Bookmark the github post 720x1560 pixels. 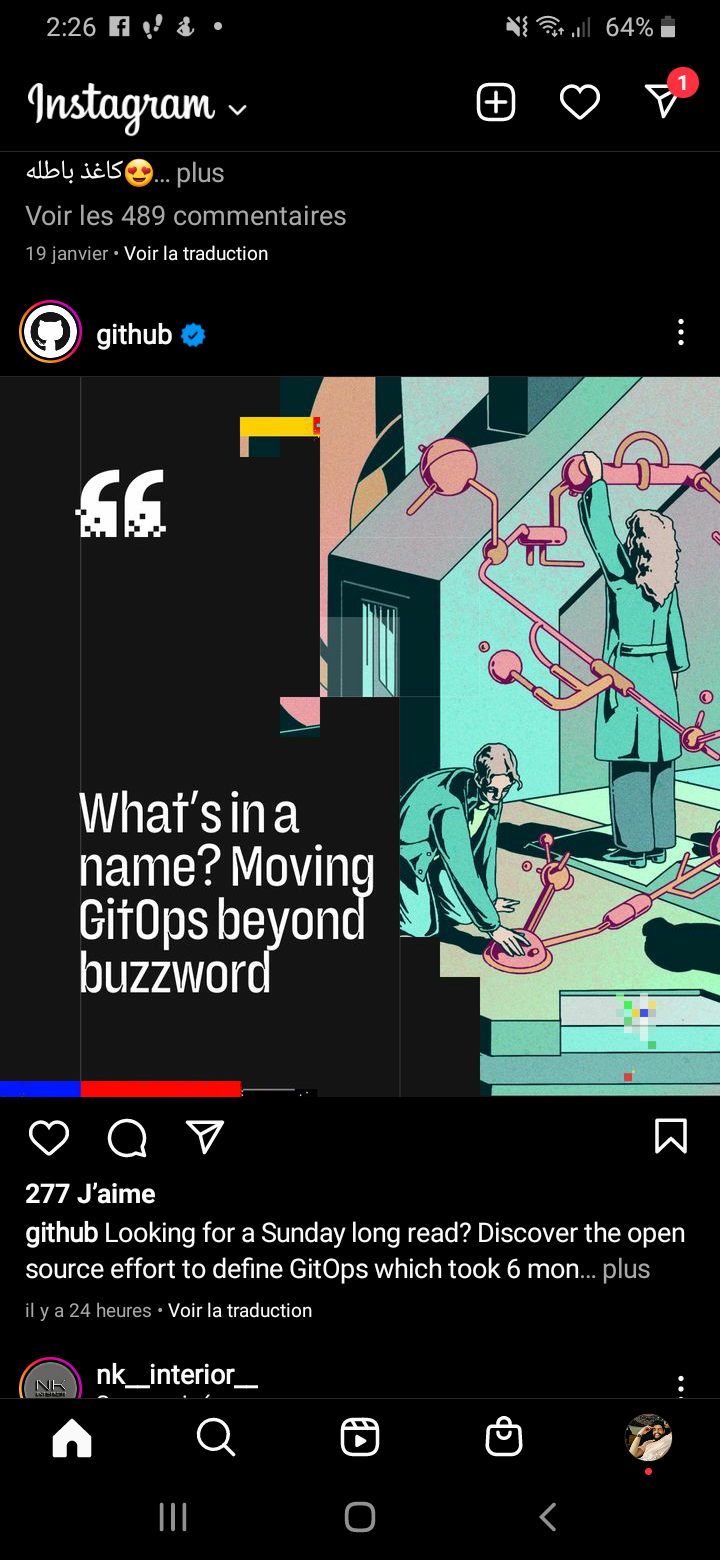(670, 1136)
